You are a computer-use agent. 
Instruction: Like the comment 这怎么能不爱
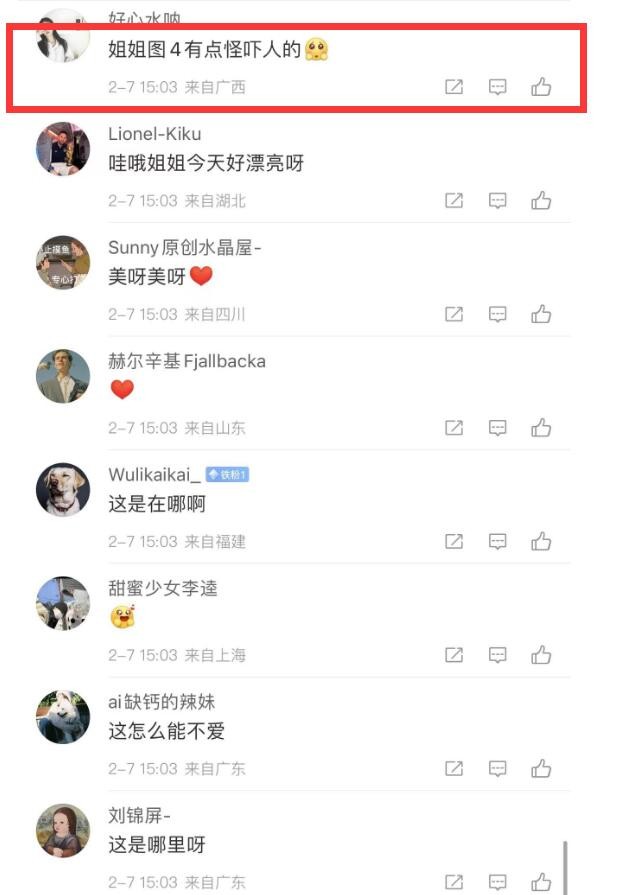[541, 769]
